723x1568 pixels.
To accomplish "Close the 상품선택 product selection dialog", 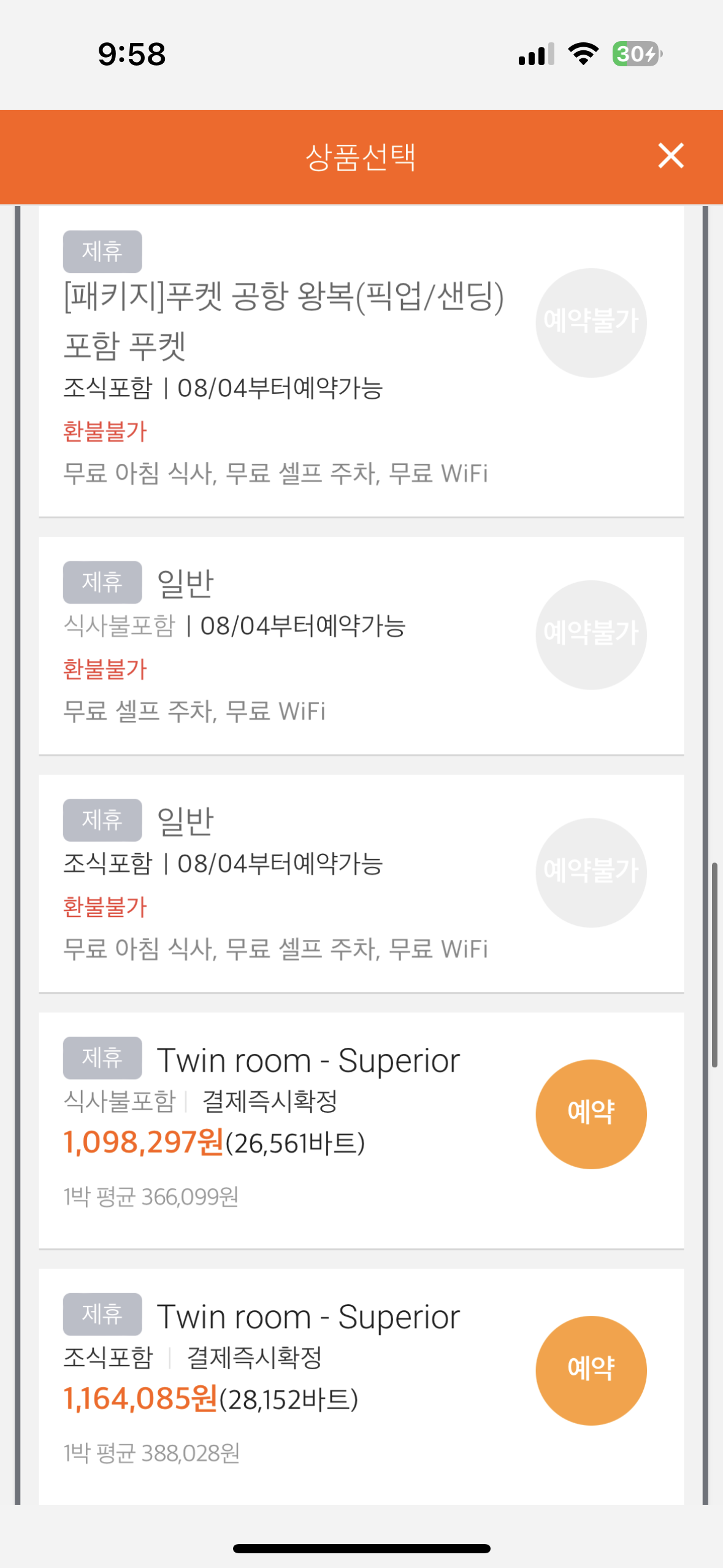I will pyautogui.click(x=671, y=156).
